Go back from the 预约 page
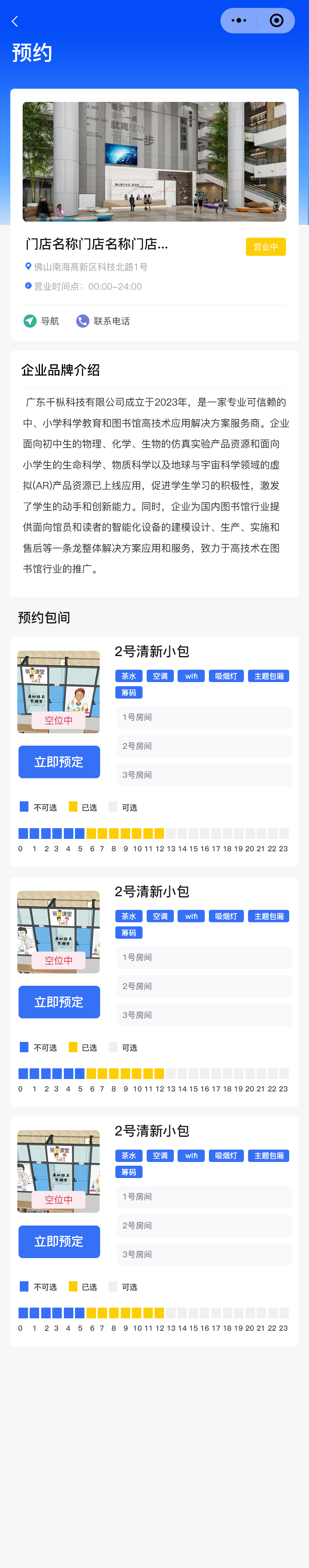Screen dimensions: 309x1568 (x=15, y=21)
